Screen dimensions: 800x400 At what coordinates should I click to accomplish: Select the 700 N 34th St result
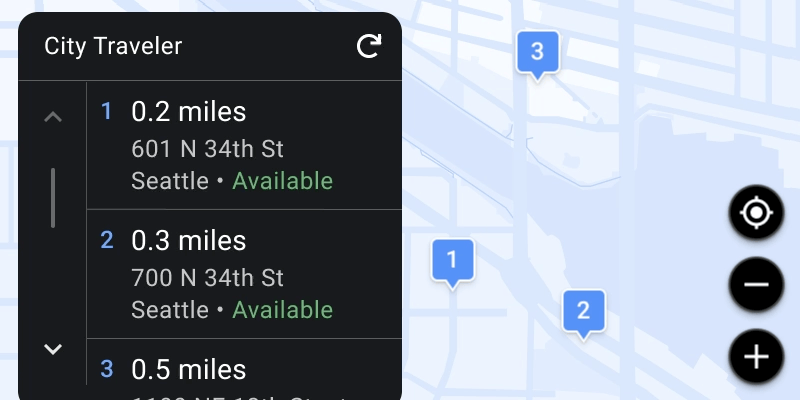[243, 275]
